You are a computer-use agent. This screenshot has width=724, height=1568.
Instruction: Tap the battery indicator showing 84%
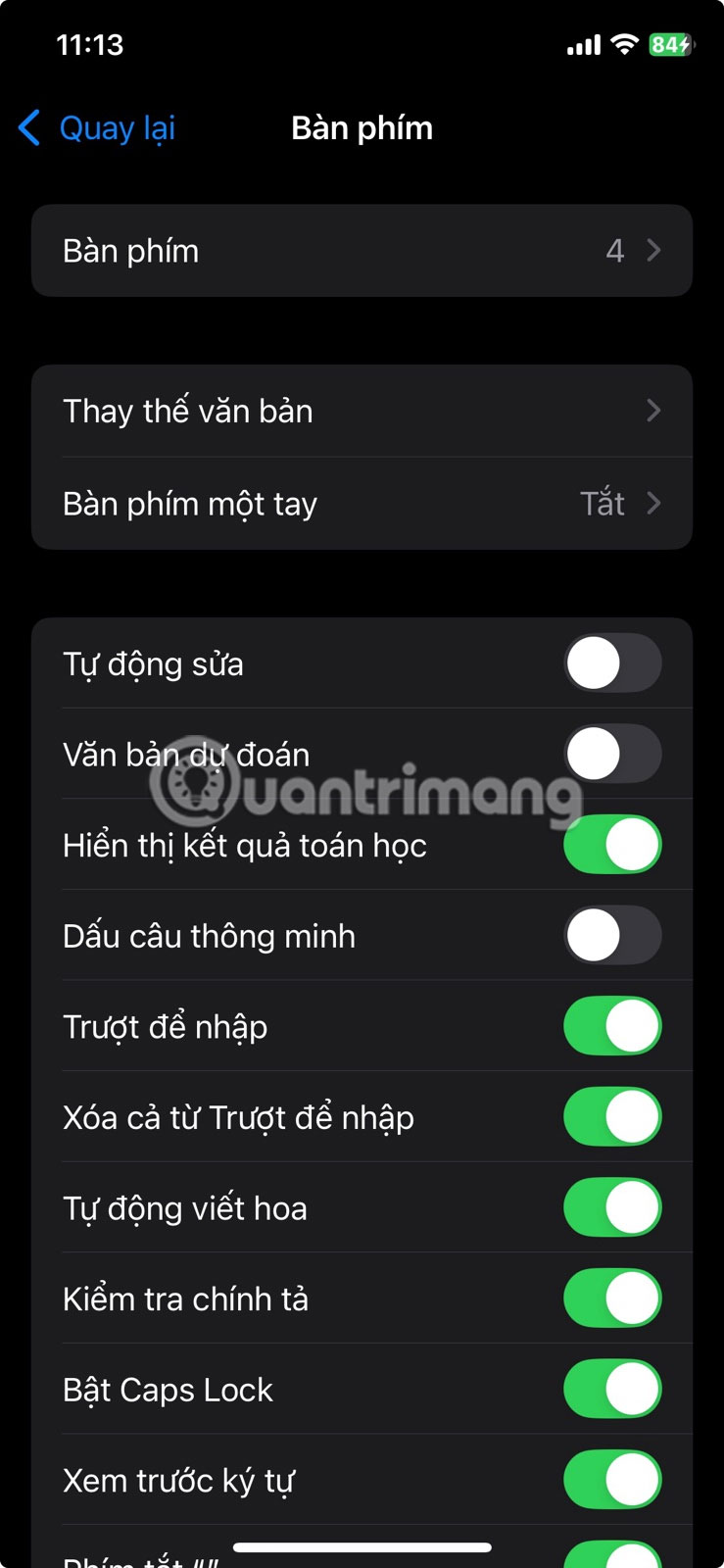click(672, 43)
